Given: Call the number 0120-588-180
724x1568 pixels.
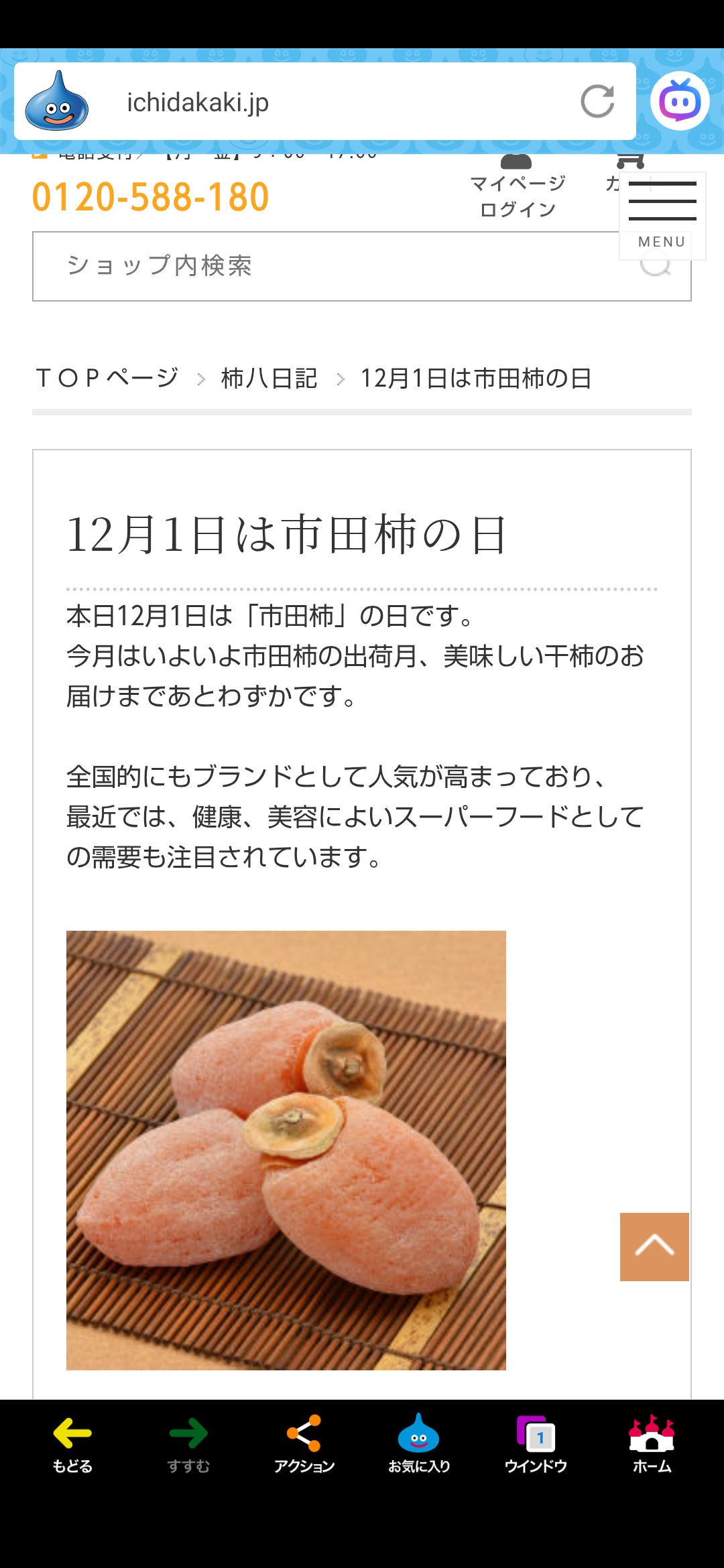Looking at the screenshot, I should pos(151,197).
